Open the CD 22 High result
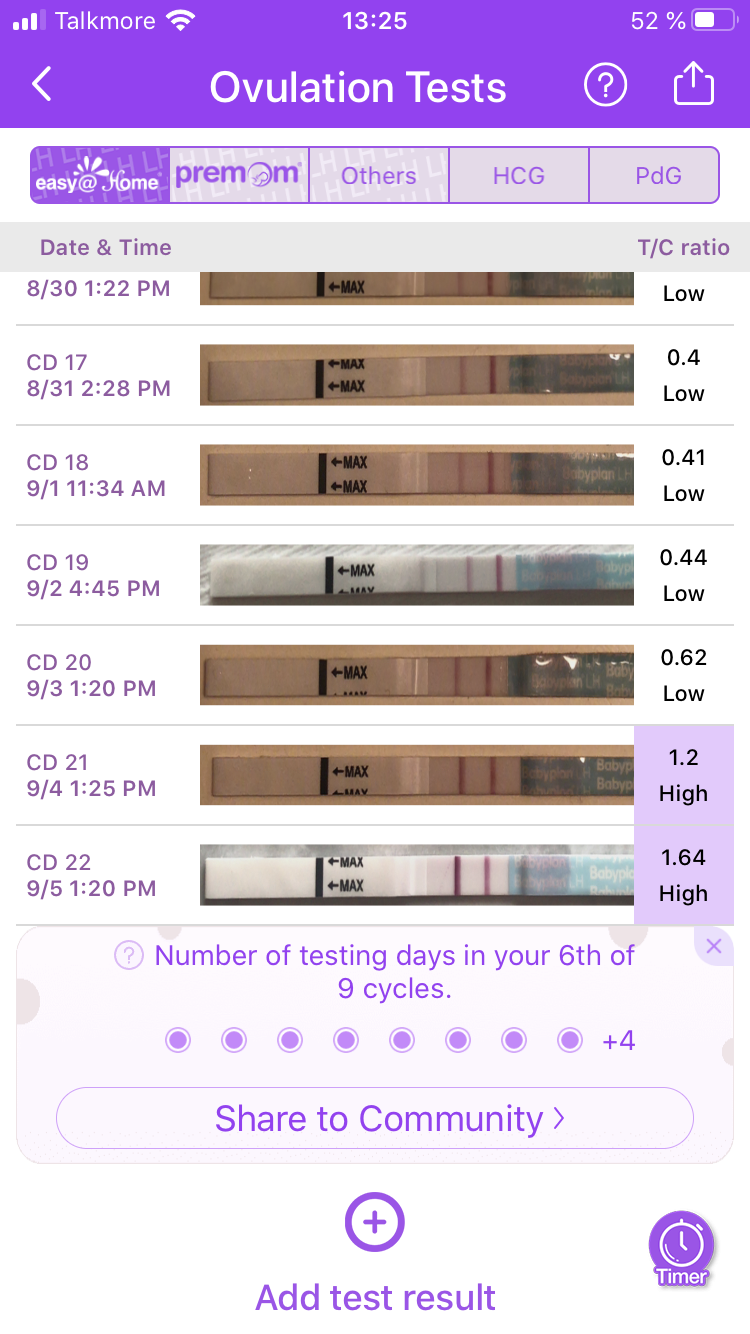 pyautogui.click(x=683, y=876)
